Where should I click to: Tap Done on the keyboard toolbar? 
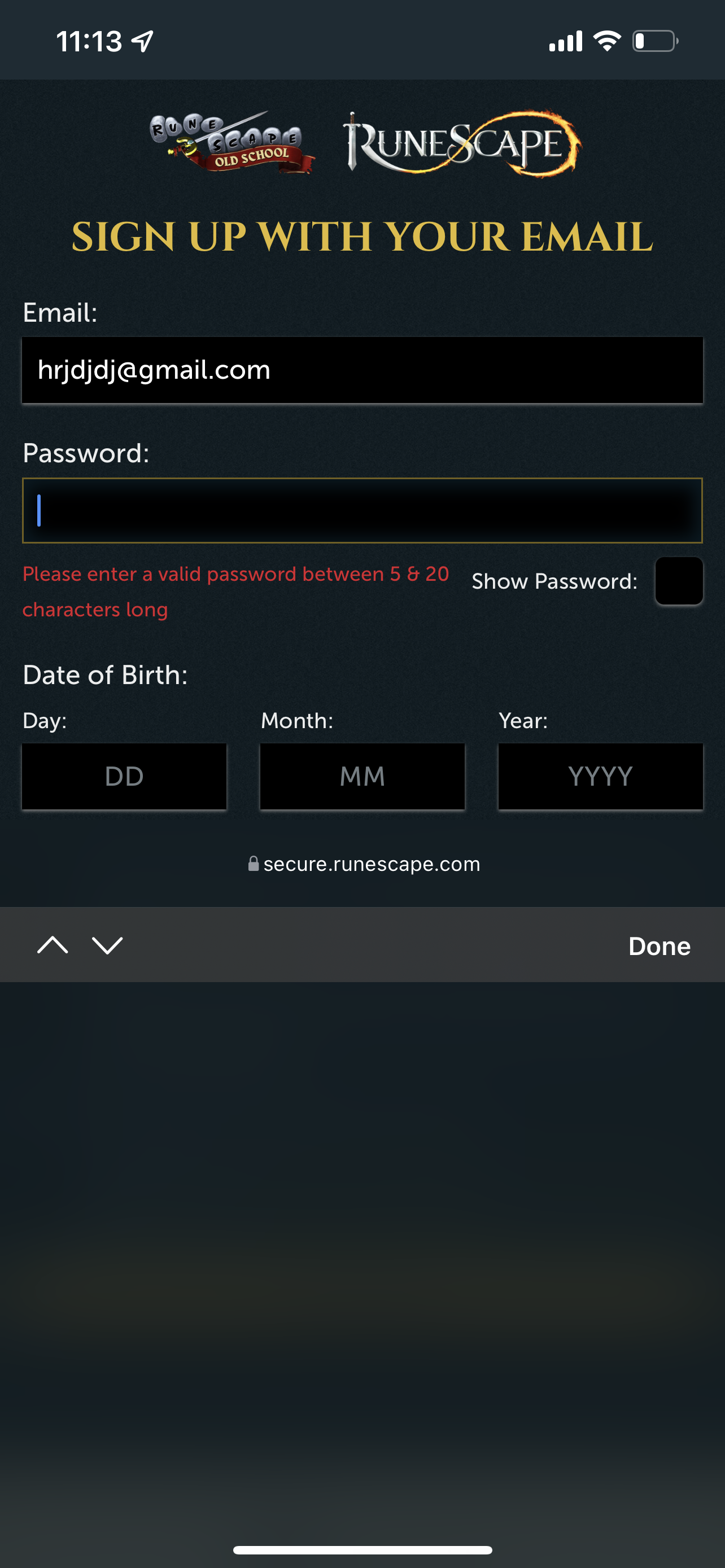pyautogui.click(x=660, y=946)
